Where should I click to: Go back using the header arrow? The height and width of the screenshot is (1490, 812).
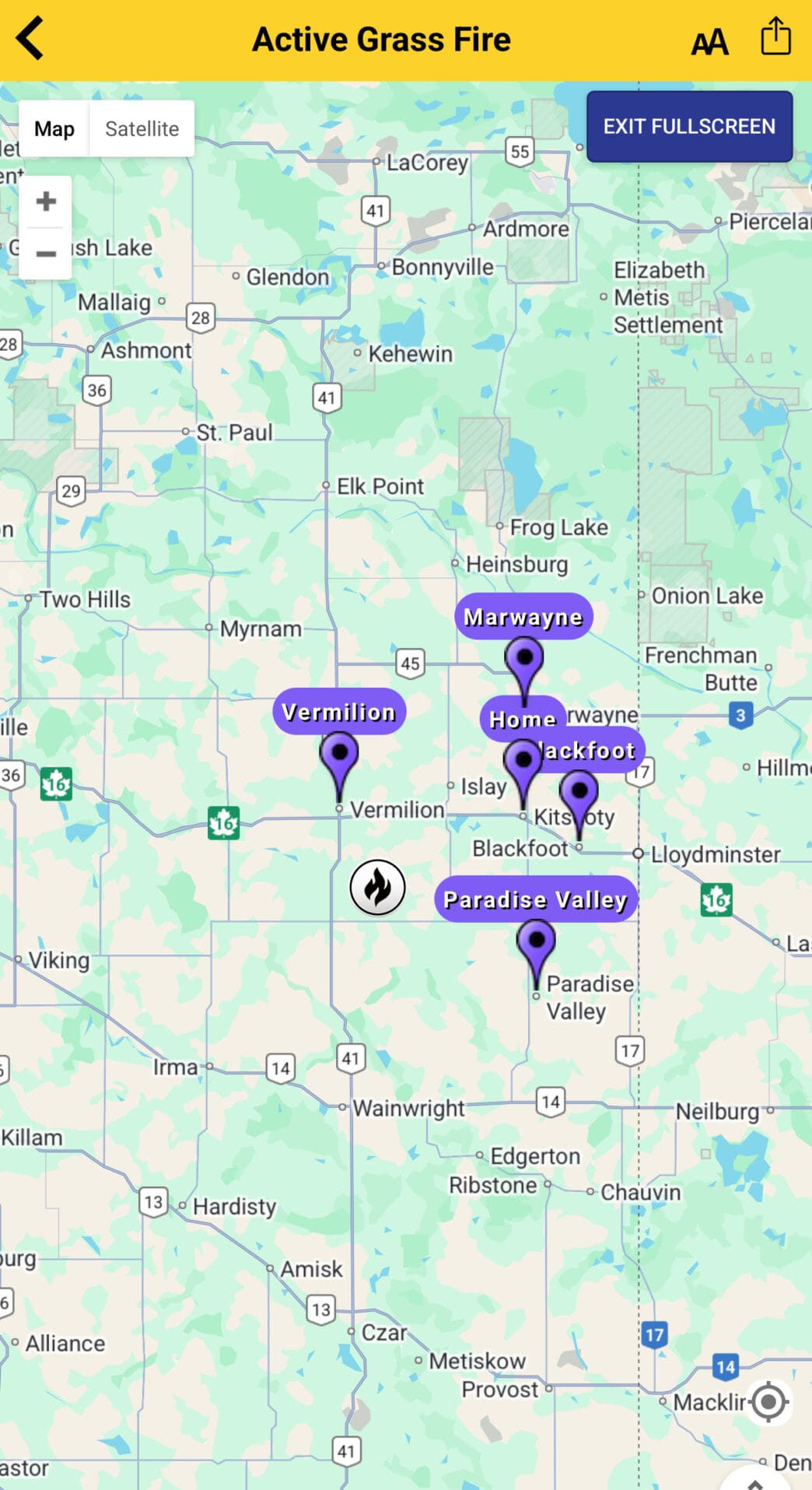(x=31, y=39)
